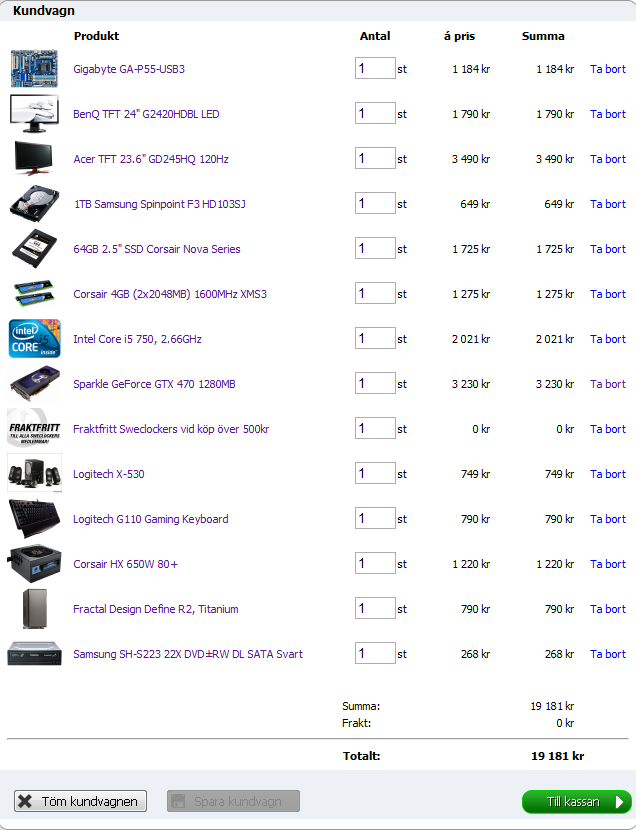Select quantity field for Intel Core i5 750

pos(375,338)
